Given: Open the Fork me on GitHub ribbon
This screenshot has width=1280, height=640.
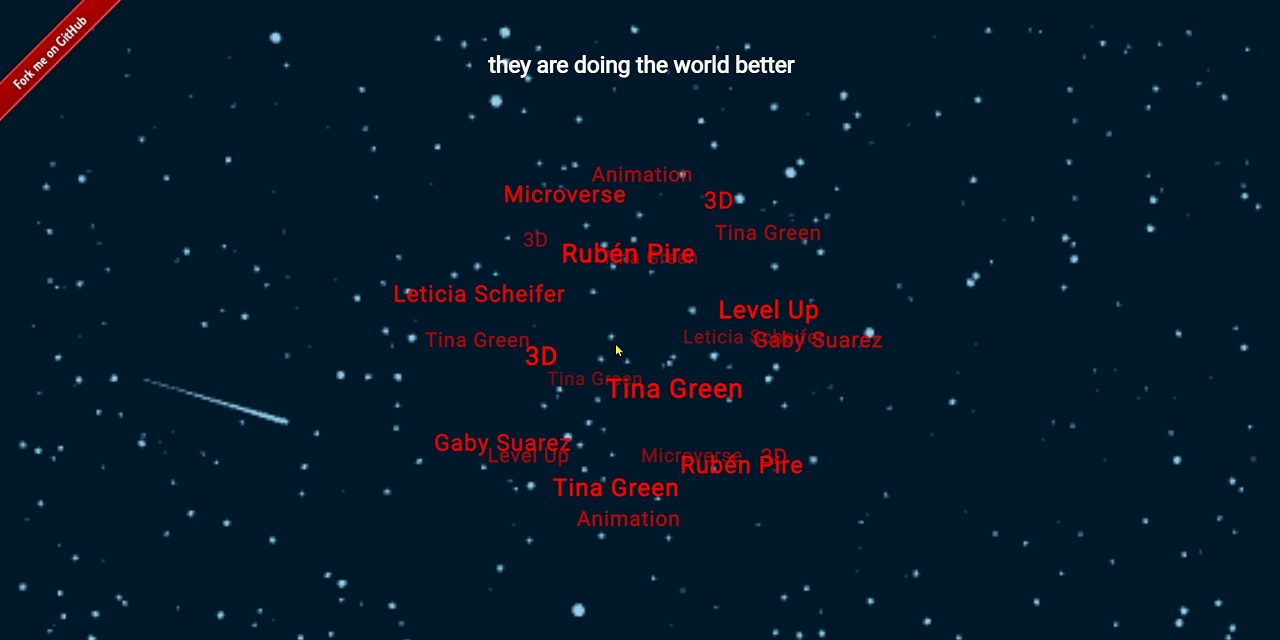Looking at the screenshot, I should click(x=50, y=53).
